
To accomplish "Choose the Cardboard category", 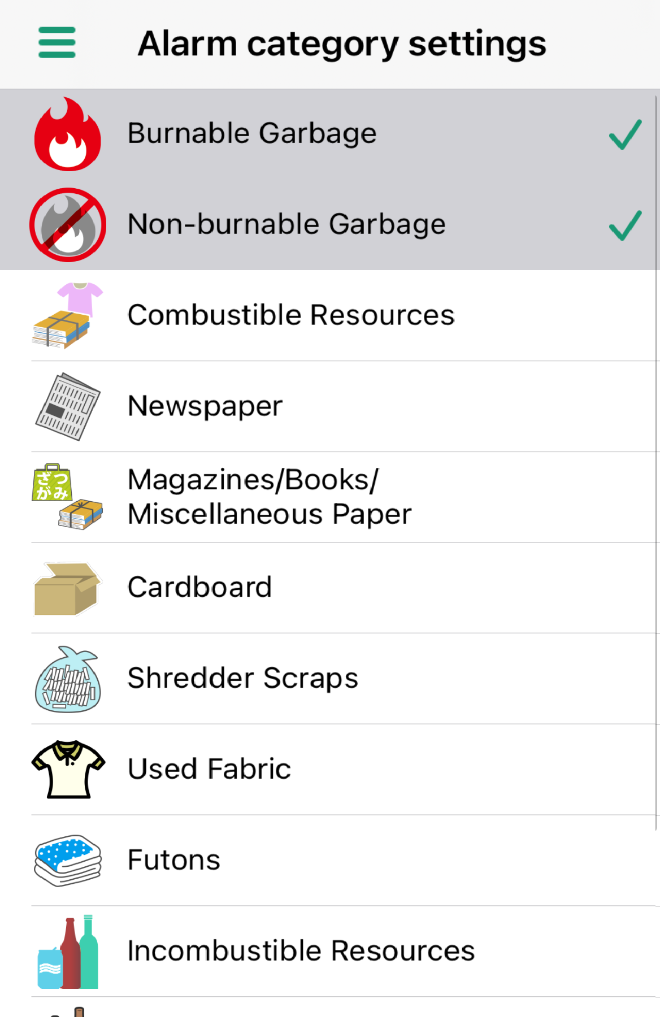I will tap(330, 587).
